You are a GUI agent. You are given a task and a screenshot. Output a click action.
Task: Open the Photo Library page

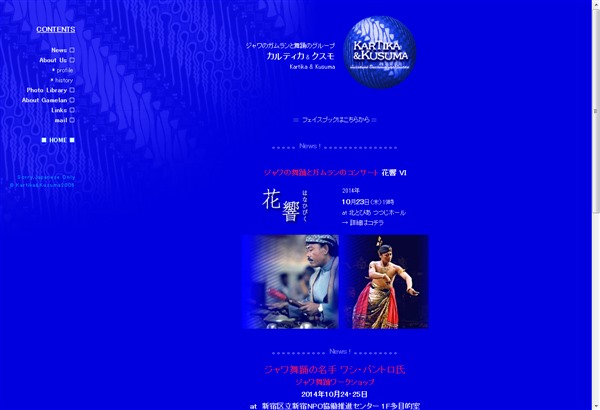click(47, 90)
